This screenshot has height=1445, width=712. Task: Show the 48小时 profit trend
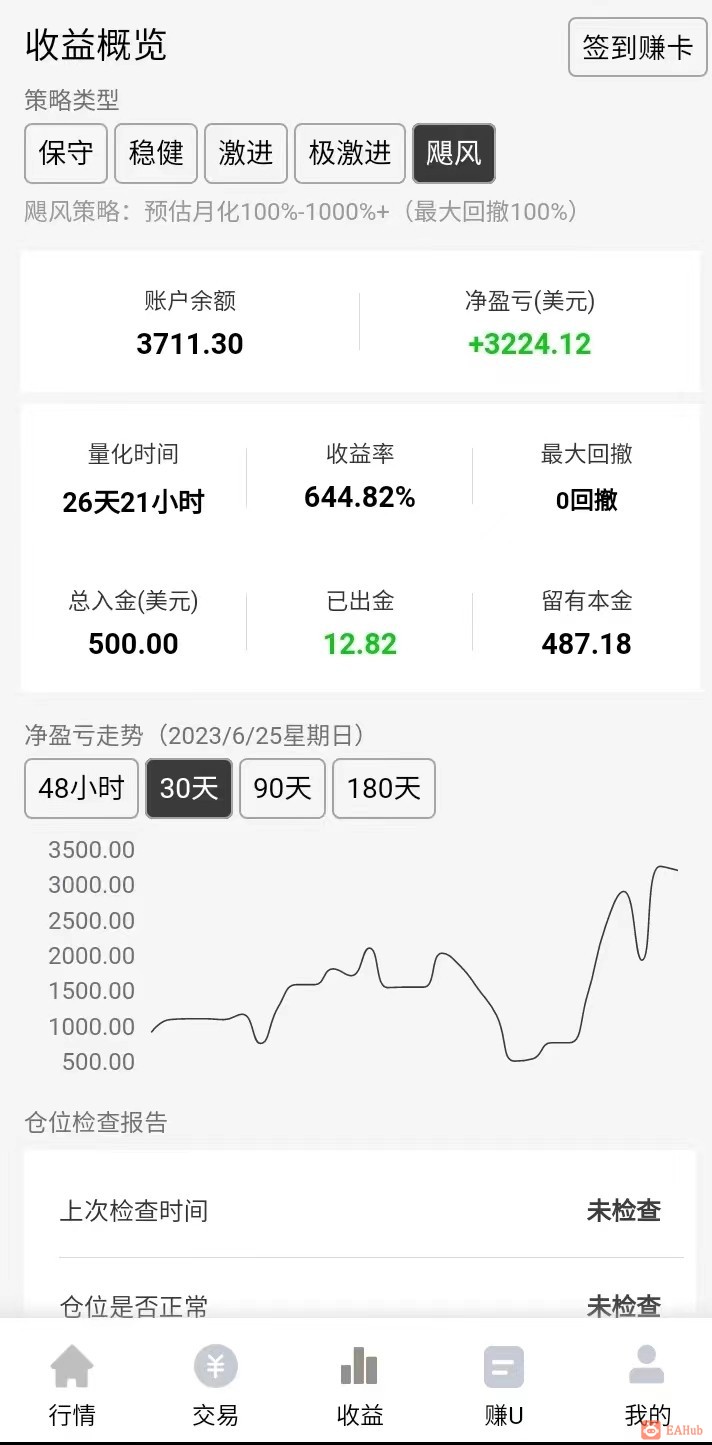click(81, 788)
